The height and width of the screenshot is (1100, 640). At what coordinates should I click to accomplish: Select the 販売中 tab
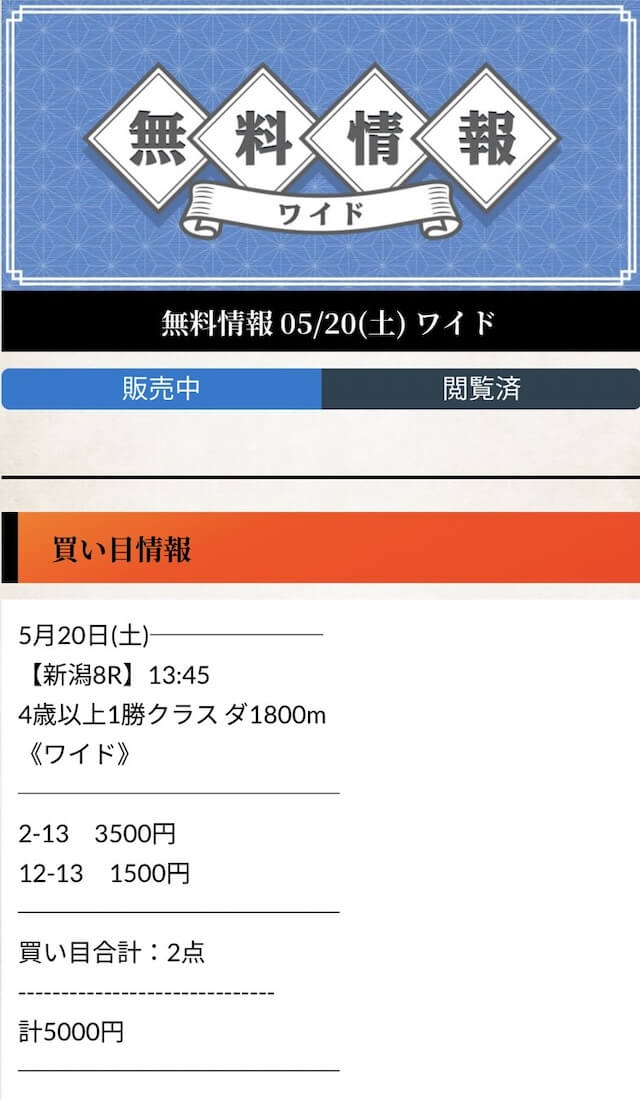pyautogui.click(x=161, y=389)
